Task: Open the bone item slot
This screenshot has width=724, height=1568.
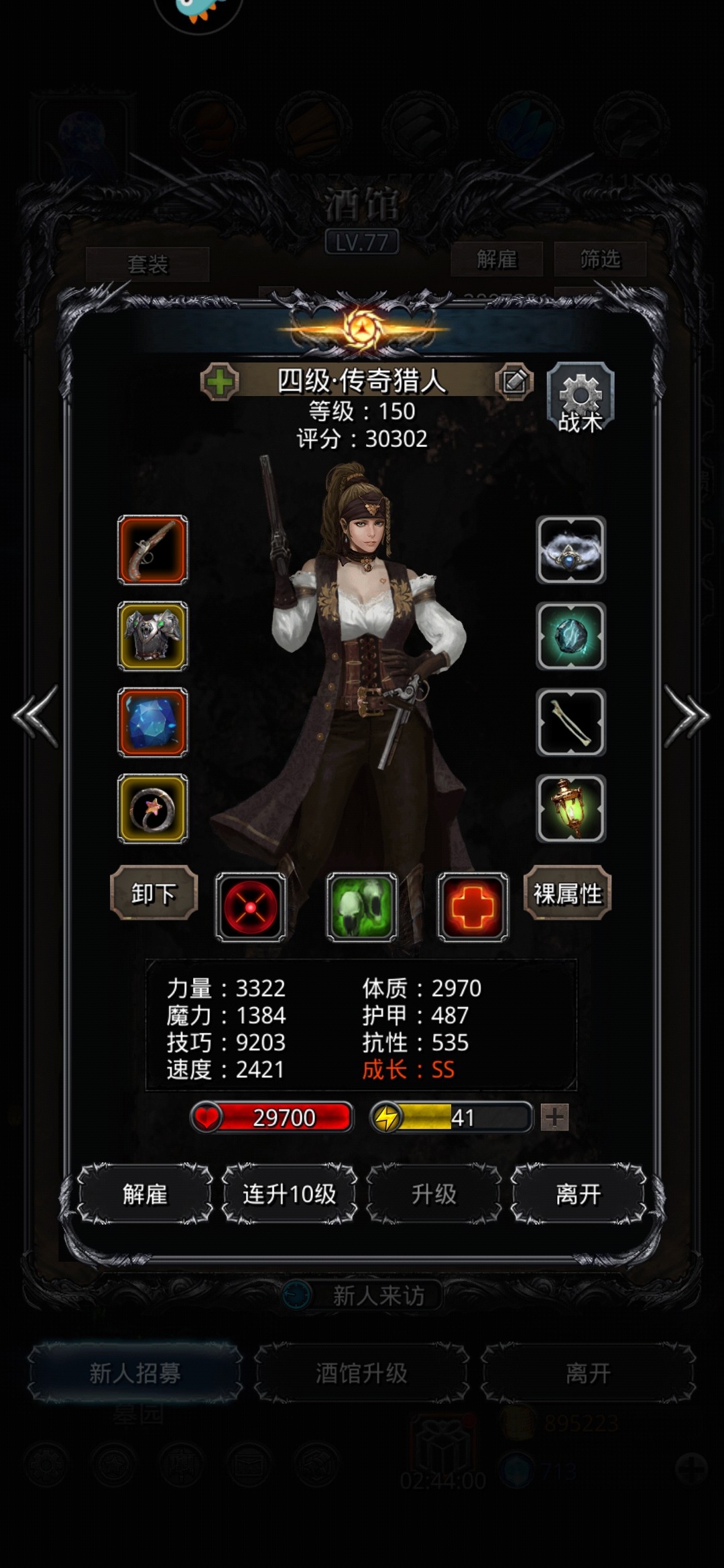Action: (571, 722)
